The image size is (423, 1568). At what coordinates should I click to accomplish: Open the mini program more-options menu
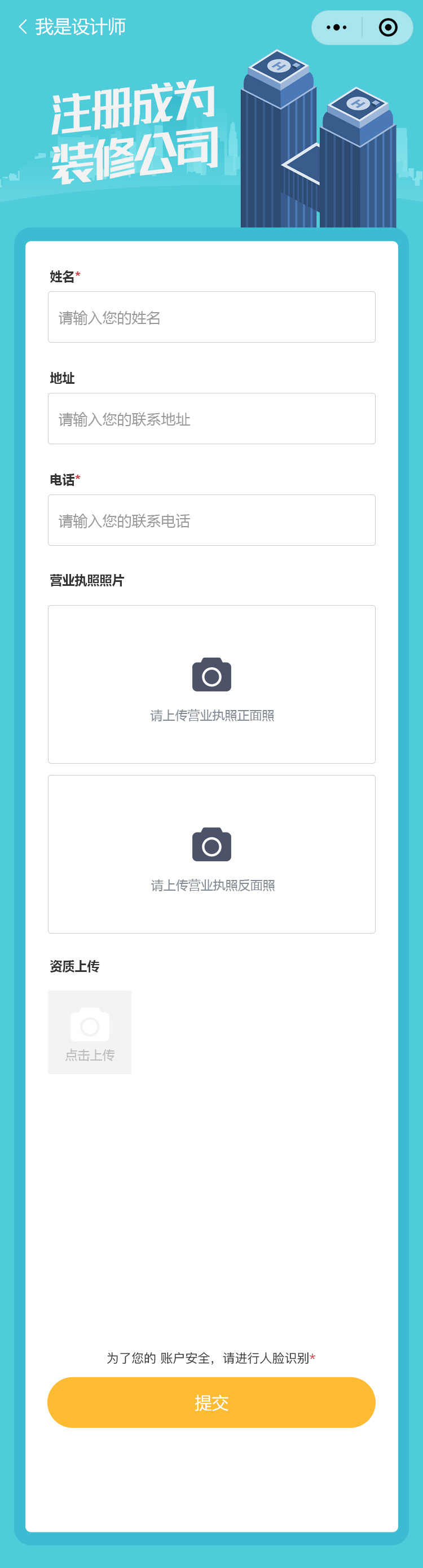337,28
